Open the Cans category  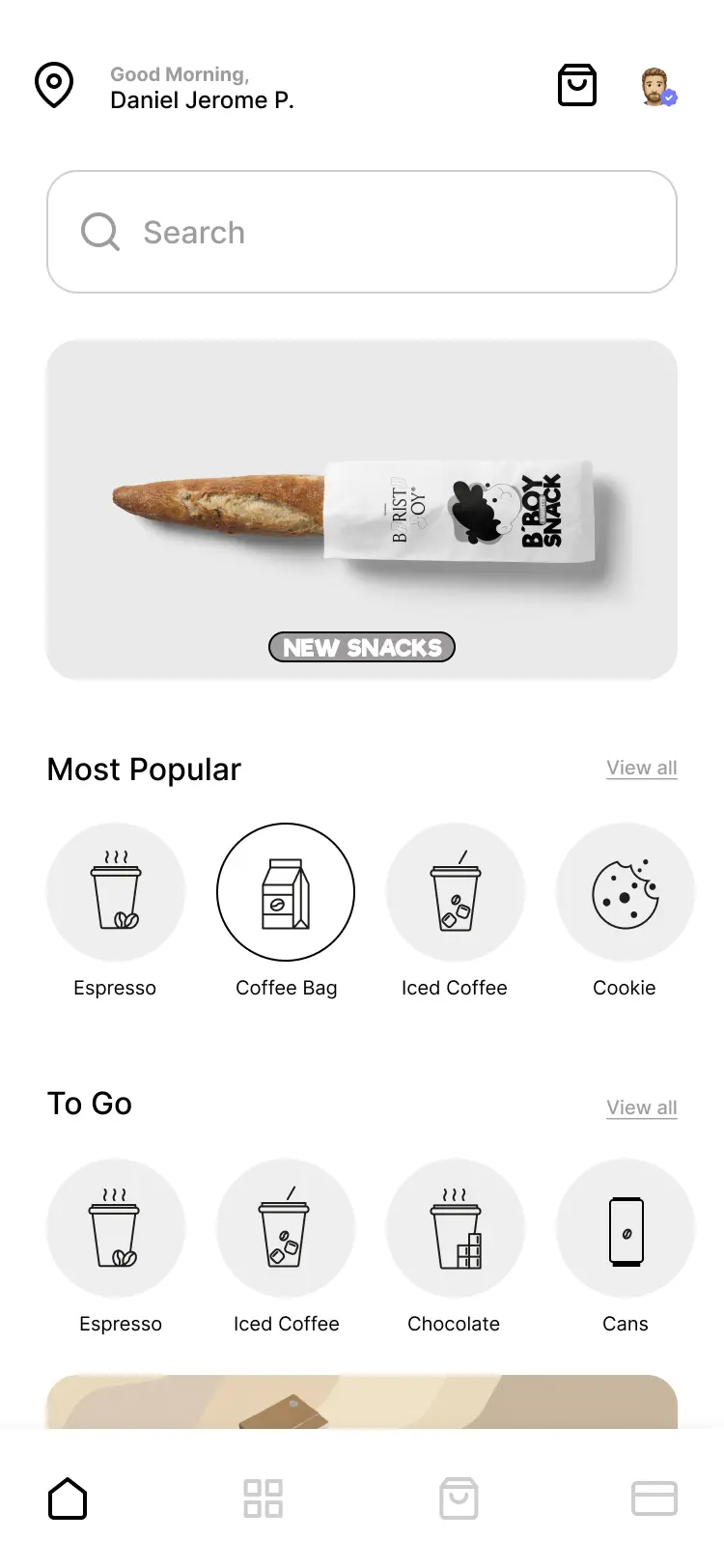(626, 1228)
